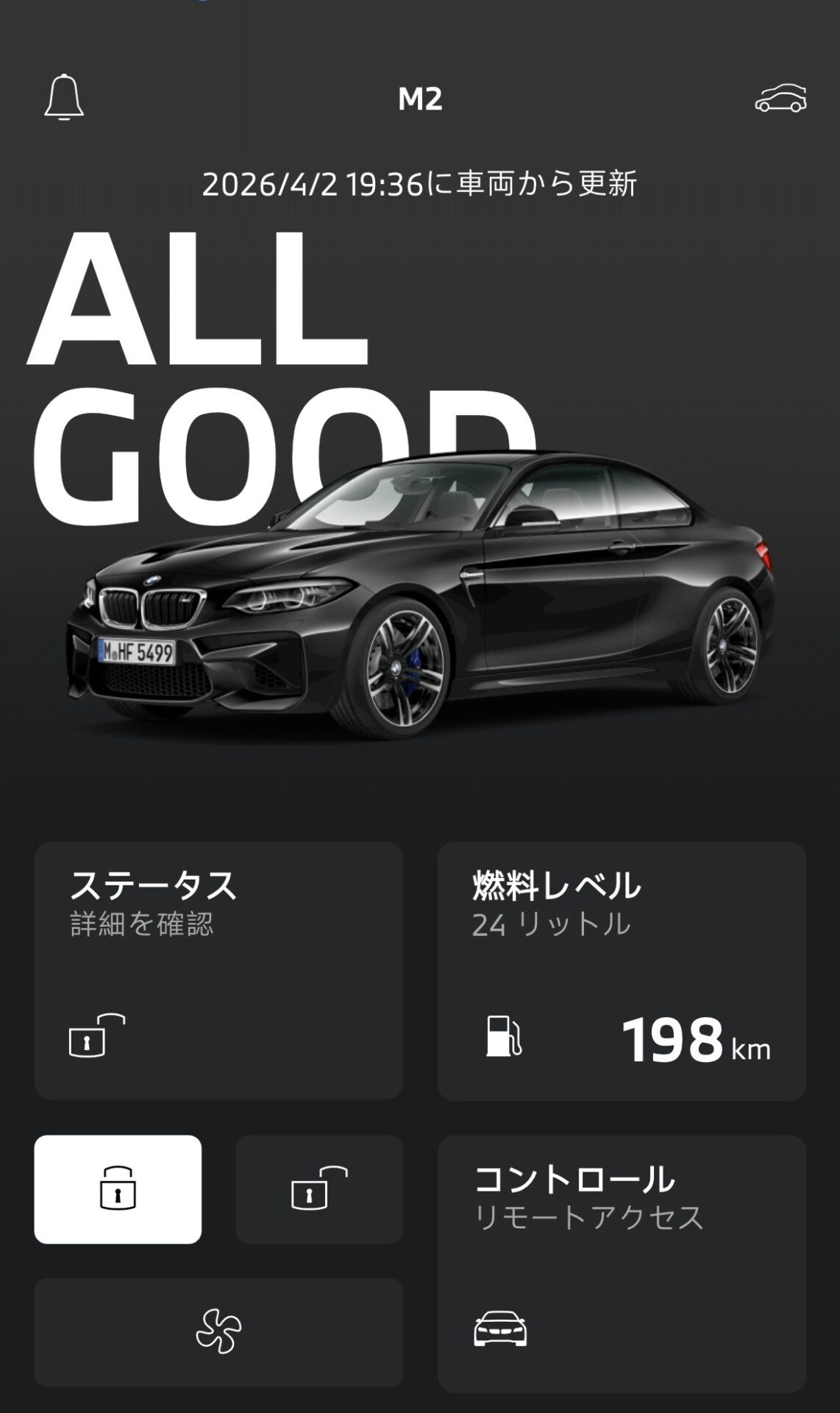840x1413 pixels.
Task: Open the コントロール remote access card
Action: tap(622, 1263)
